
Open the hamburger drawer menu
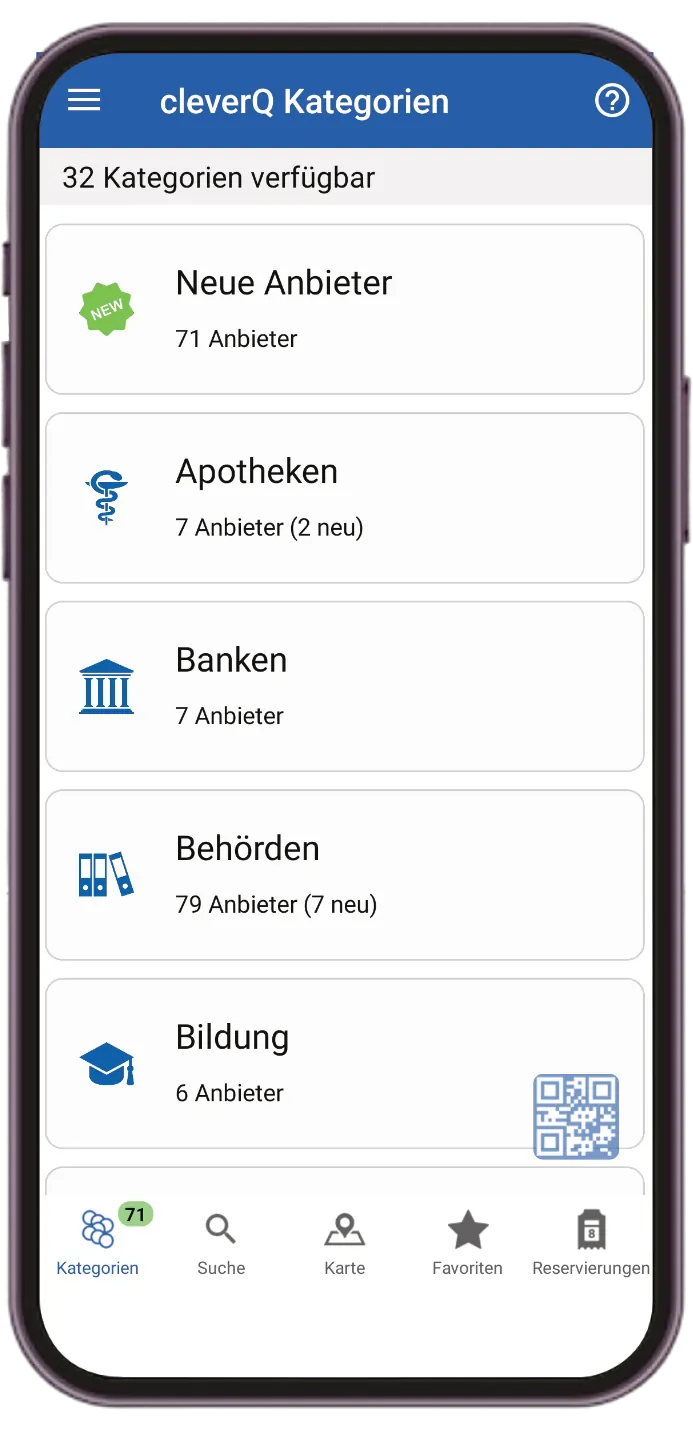(x=84, y=101)
